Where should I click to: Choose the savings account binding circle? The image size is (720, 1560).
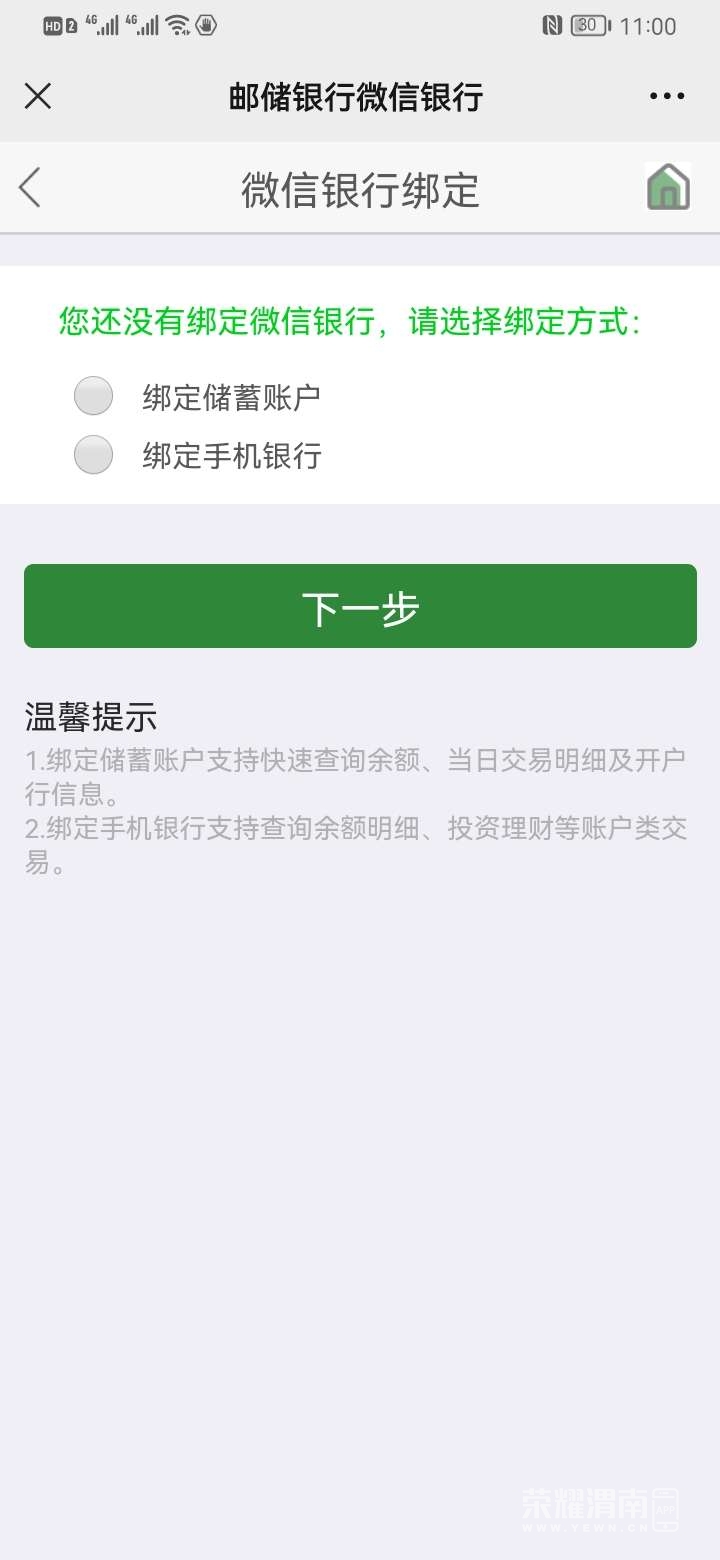point(93,395)
